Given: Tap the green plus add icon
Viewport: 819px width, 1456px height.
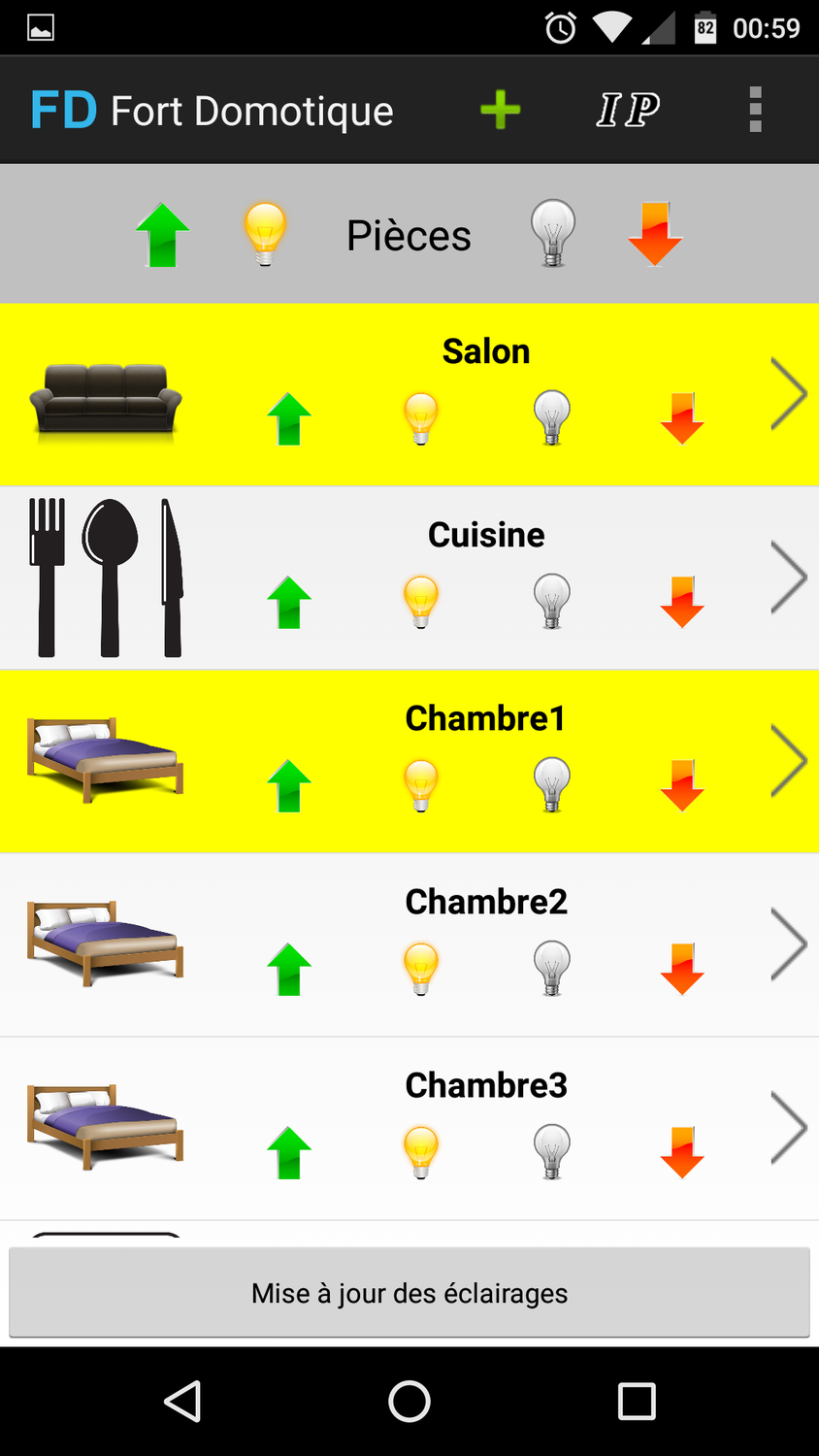Looking at the screenshot, I should (501, 110).
